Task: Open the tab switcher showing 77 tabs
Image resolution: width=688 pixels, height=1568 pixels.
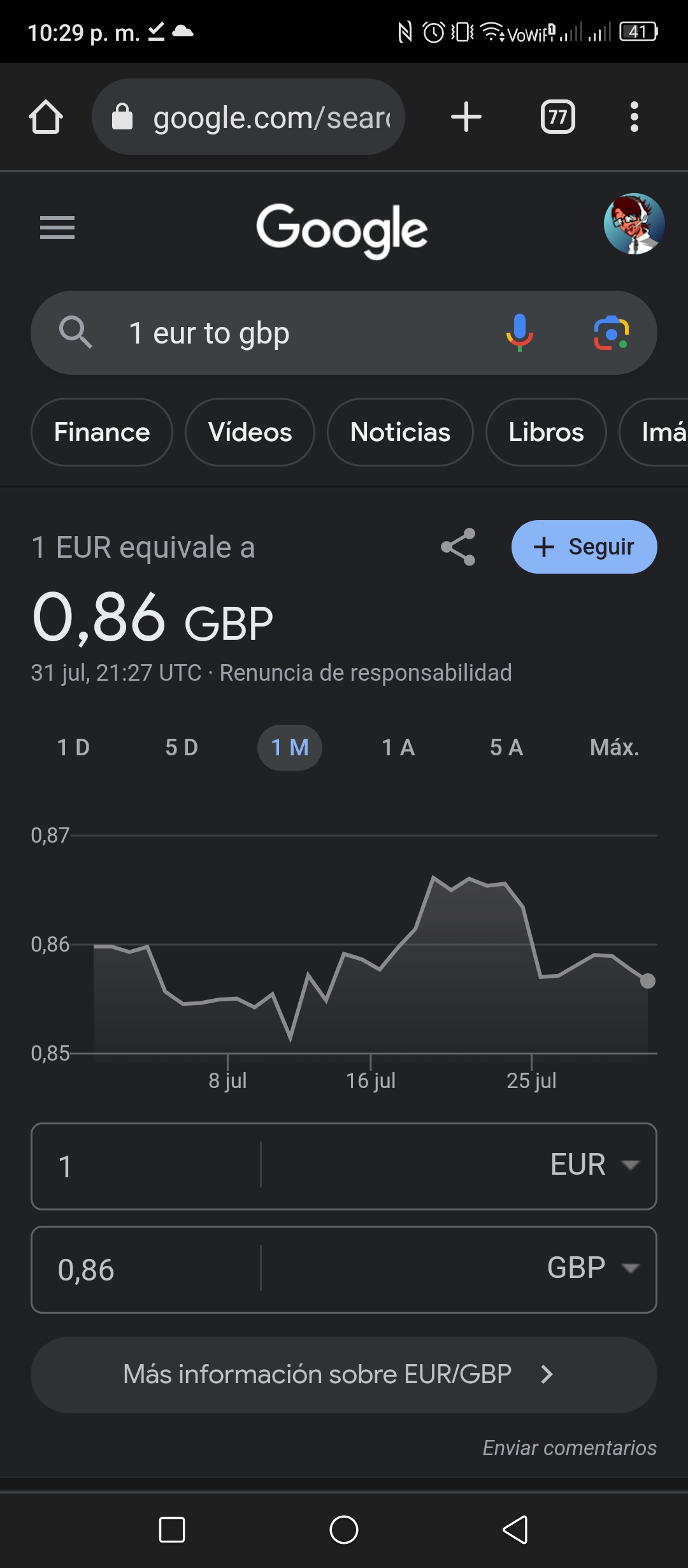Action: pyautogui.click(x=558, y=117)
